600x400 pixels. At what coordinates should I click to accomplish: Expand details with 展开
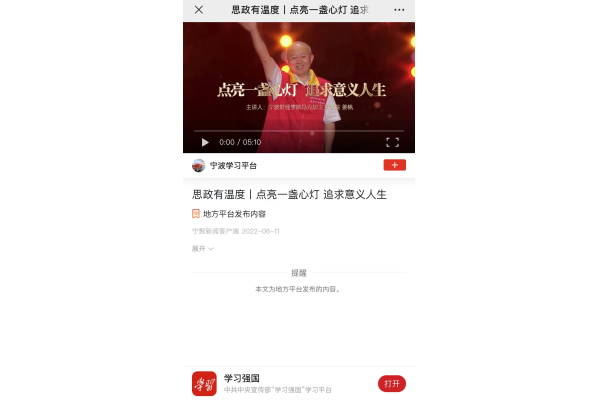[202, 248]
